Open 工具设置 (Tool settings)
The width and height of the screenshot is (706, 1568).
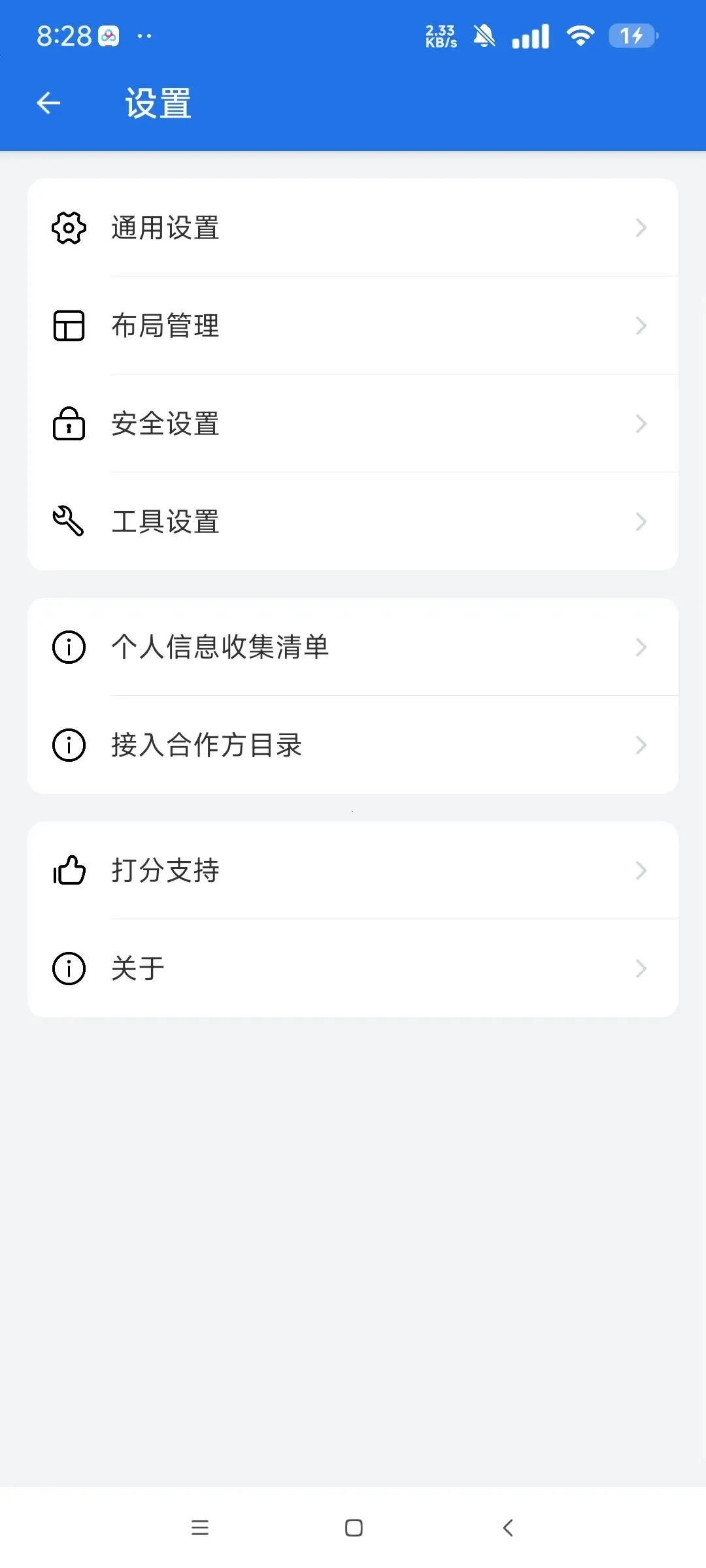(x=353, y=522)
